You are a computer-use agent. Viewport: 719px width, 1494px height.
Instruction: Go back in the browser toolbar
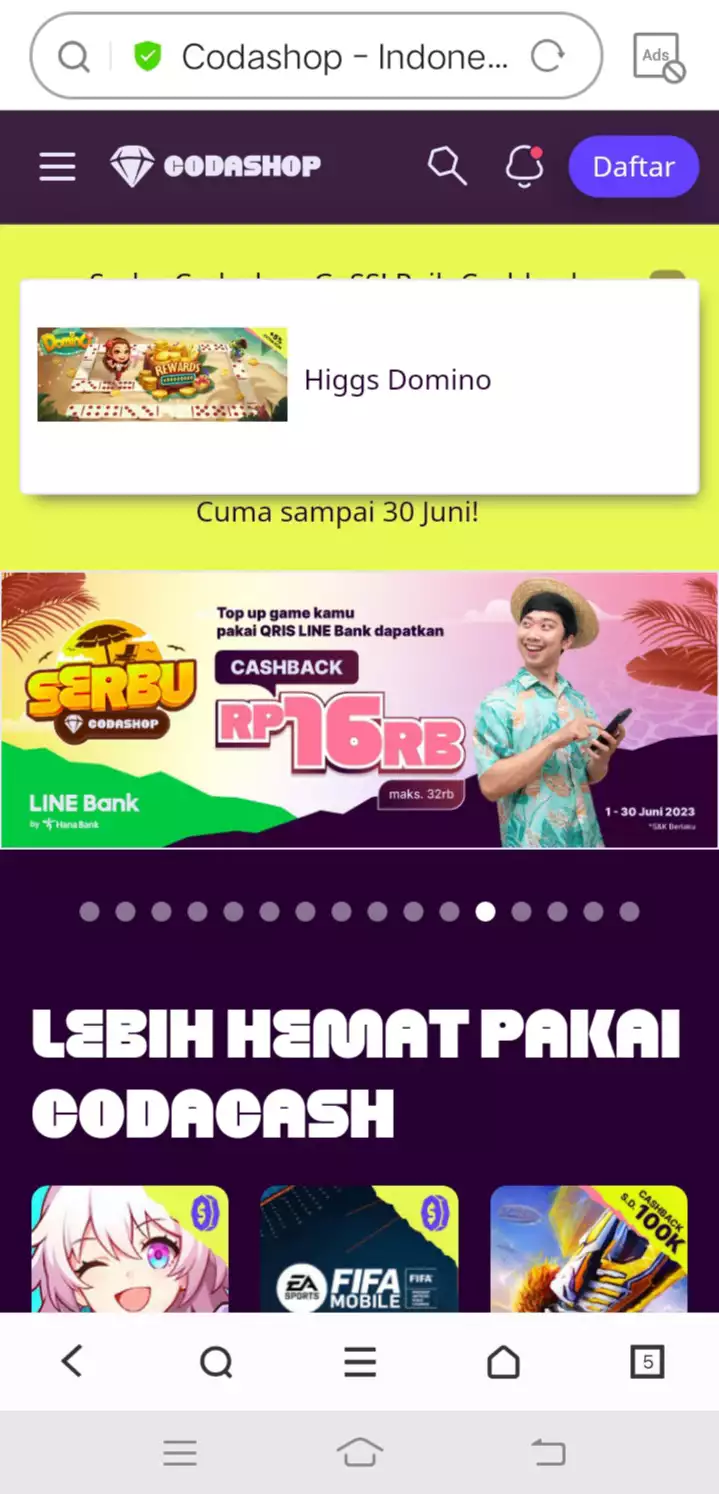point(72,1361)
